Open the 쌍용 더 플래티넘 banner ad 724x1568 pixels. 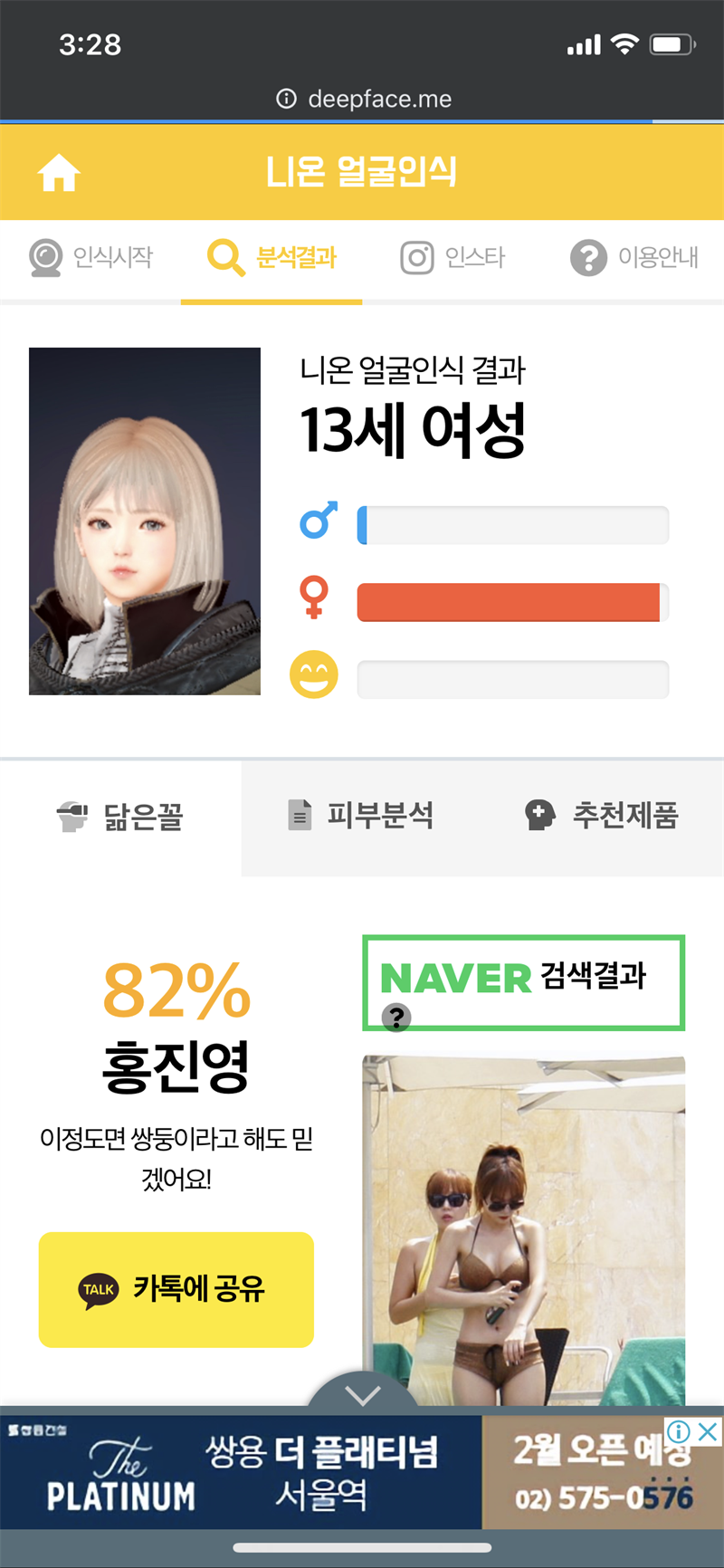271,1472
